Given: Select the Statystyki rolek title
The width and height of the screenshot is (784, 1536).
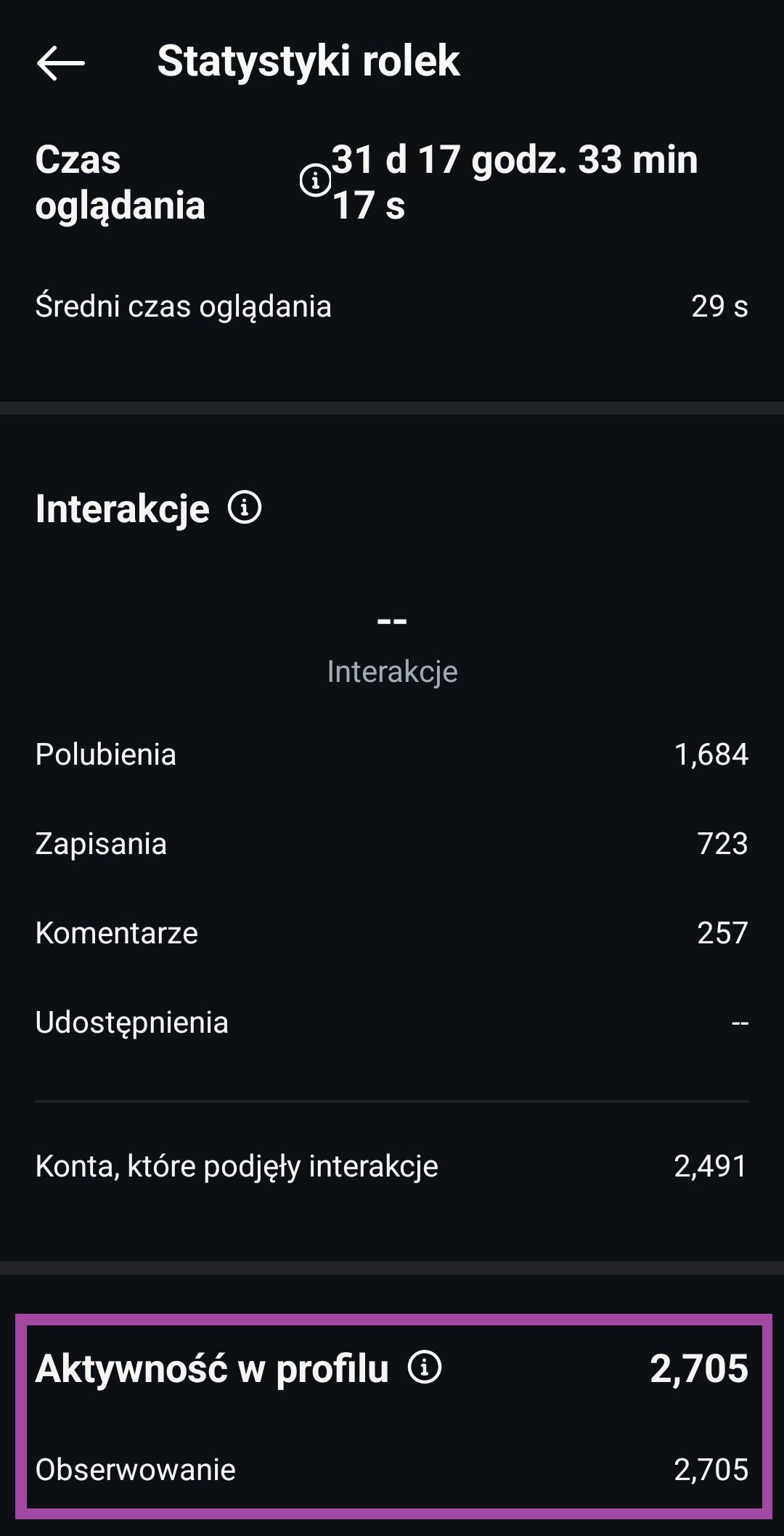Looking at the screenshot, I should click(308, 61).
